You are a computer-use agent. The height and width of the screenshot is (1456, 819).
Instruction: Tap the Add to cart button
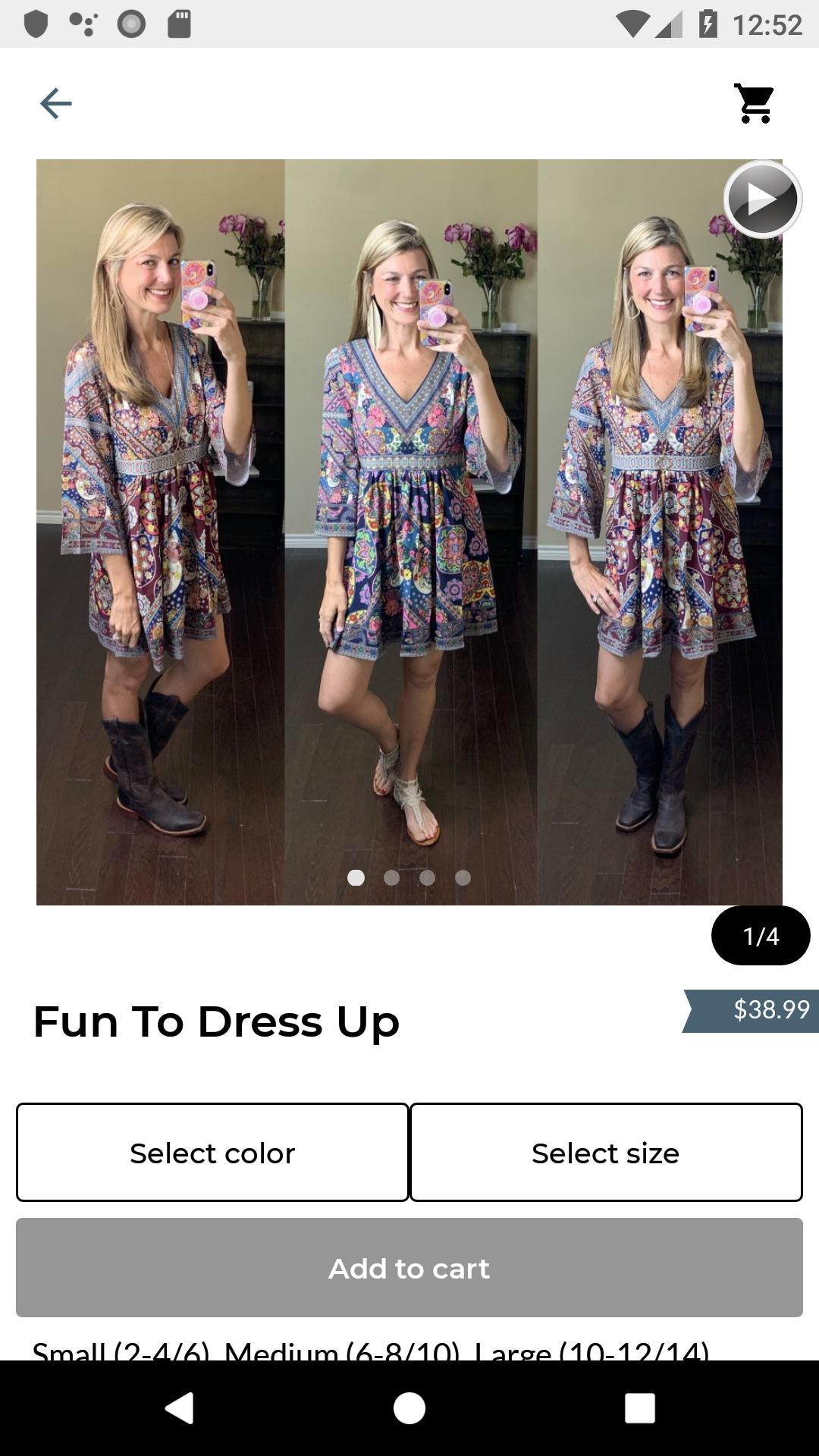click(409, 1268)
